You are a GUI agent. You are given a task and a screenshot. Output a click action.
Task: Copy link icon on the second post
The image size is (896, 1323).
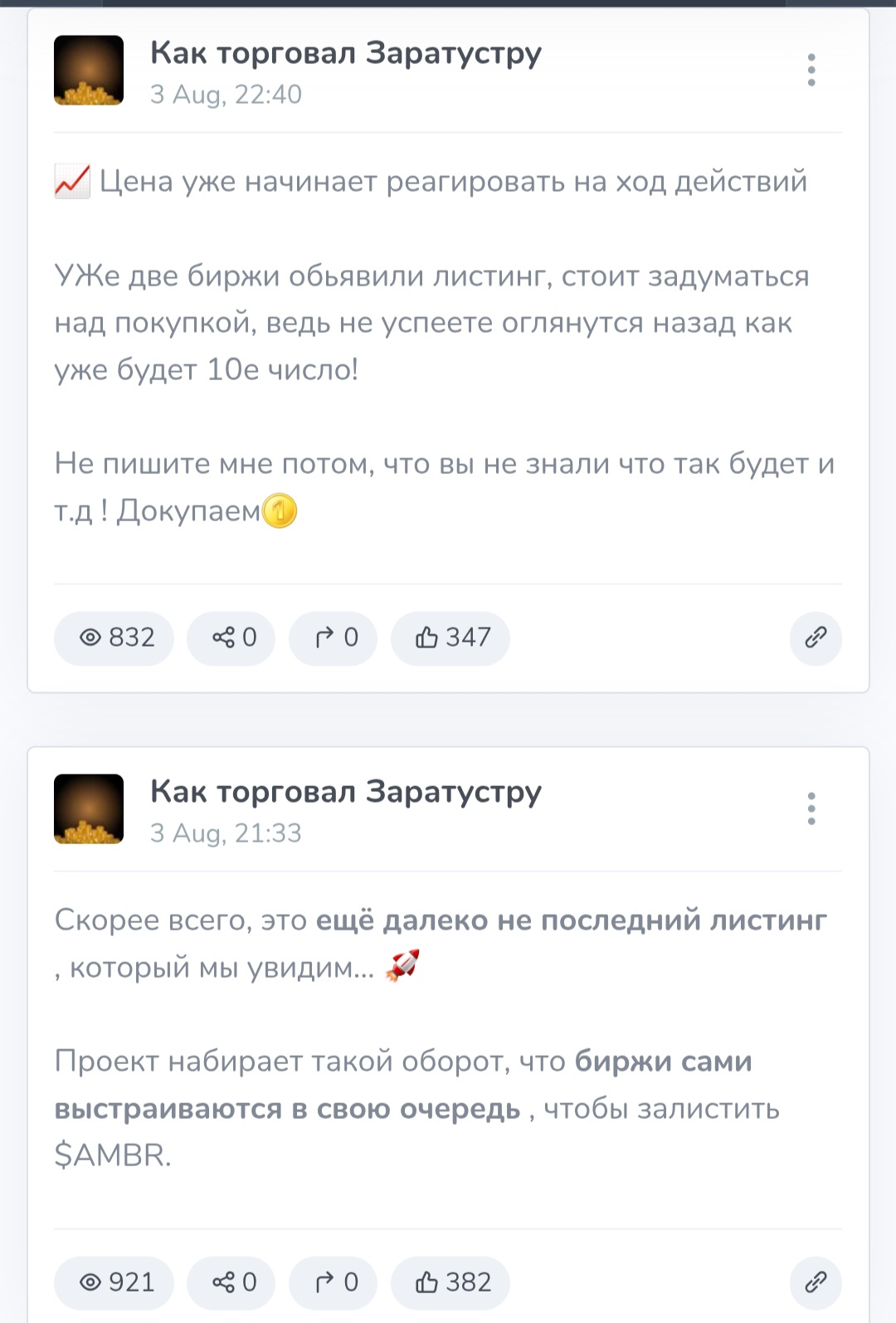816,1282
